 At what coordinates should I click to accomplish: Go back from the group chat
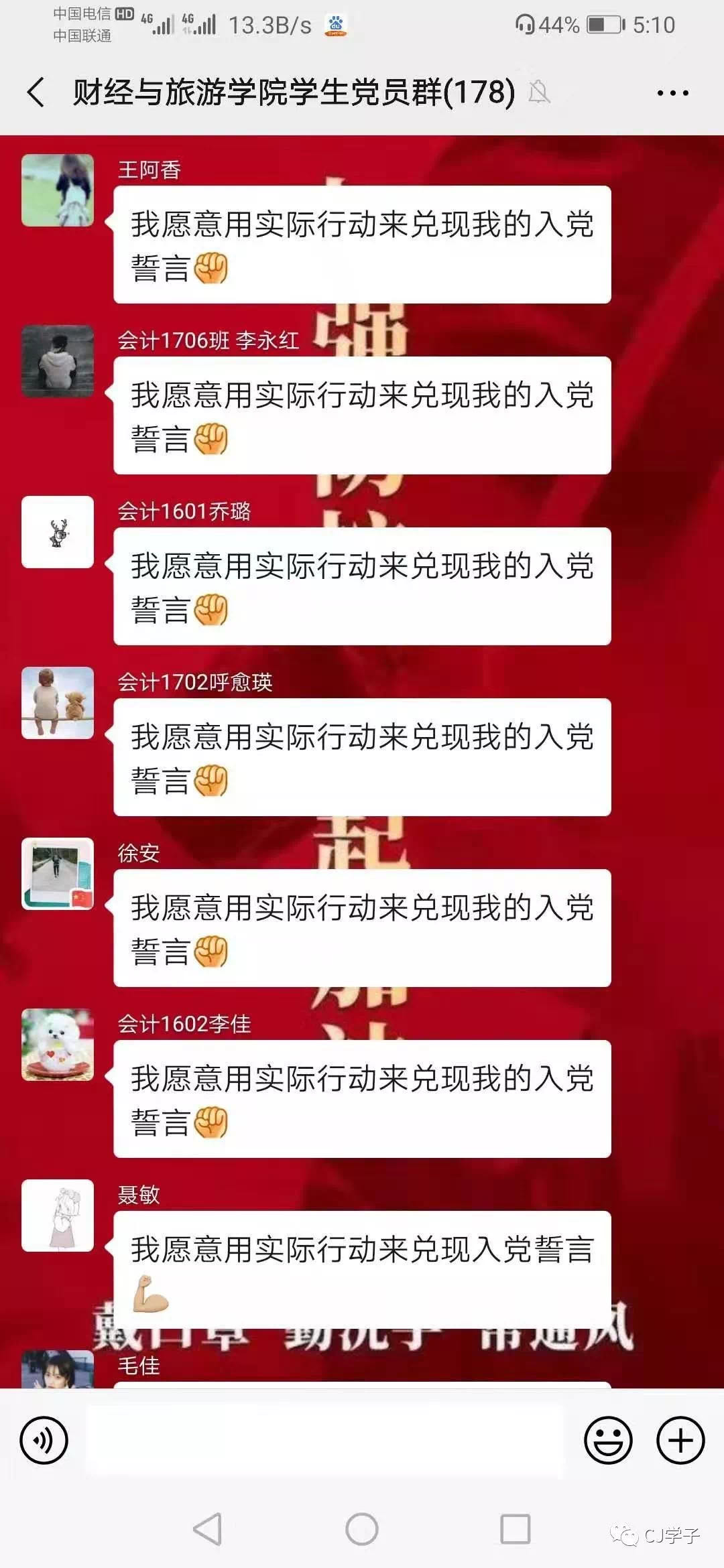click(x=36, y=92)
